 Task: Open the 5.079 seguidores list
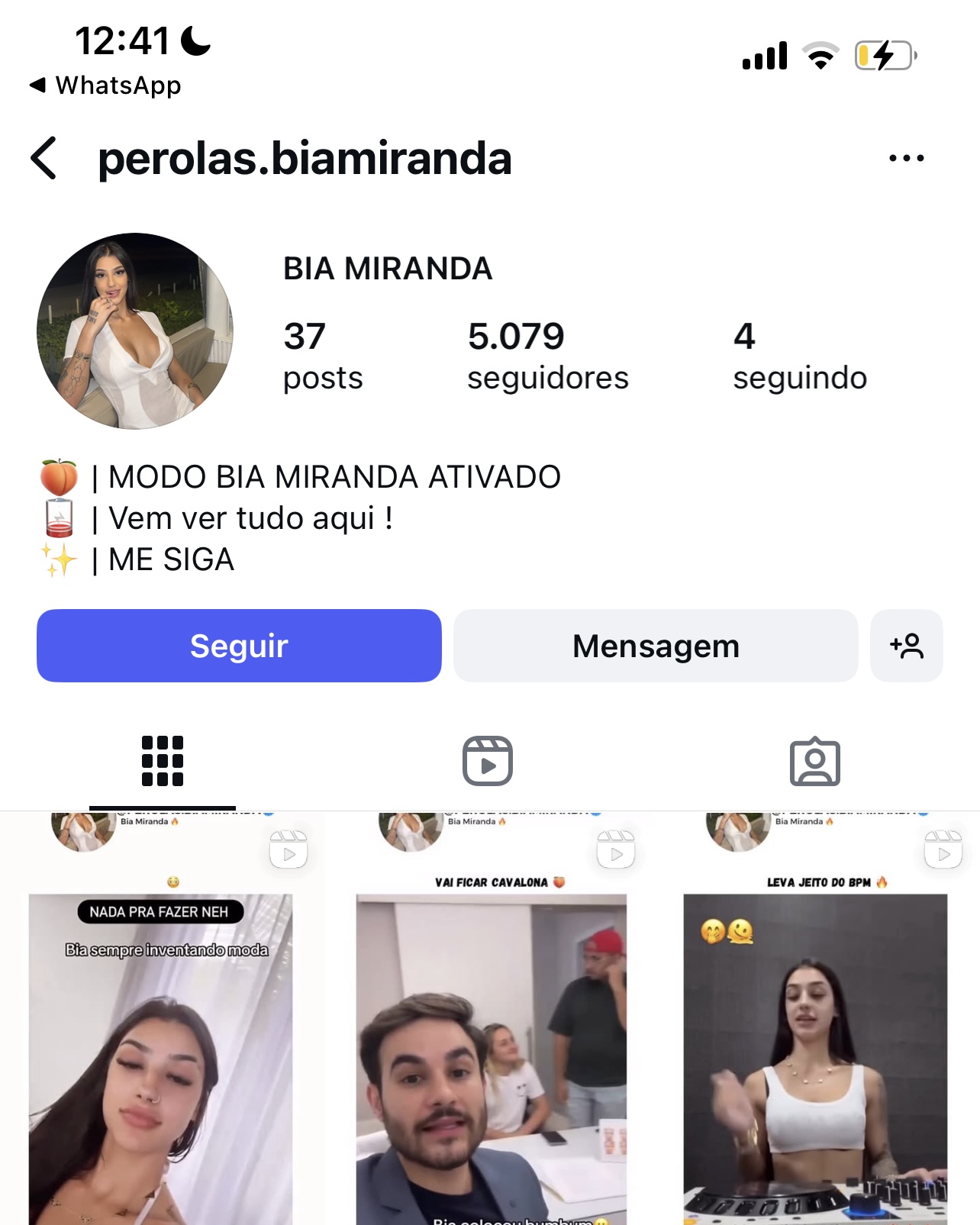[547, 356]
